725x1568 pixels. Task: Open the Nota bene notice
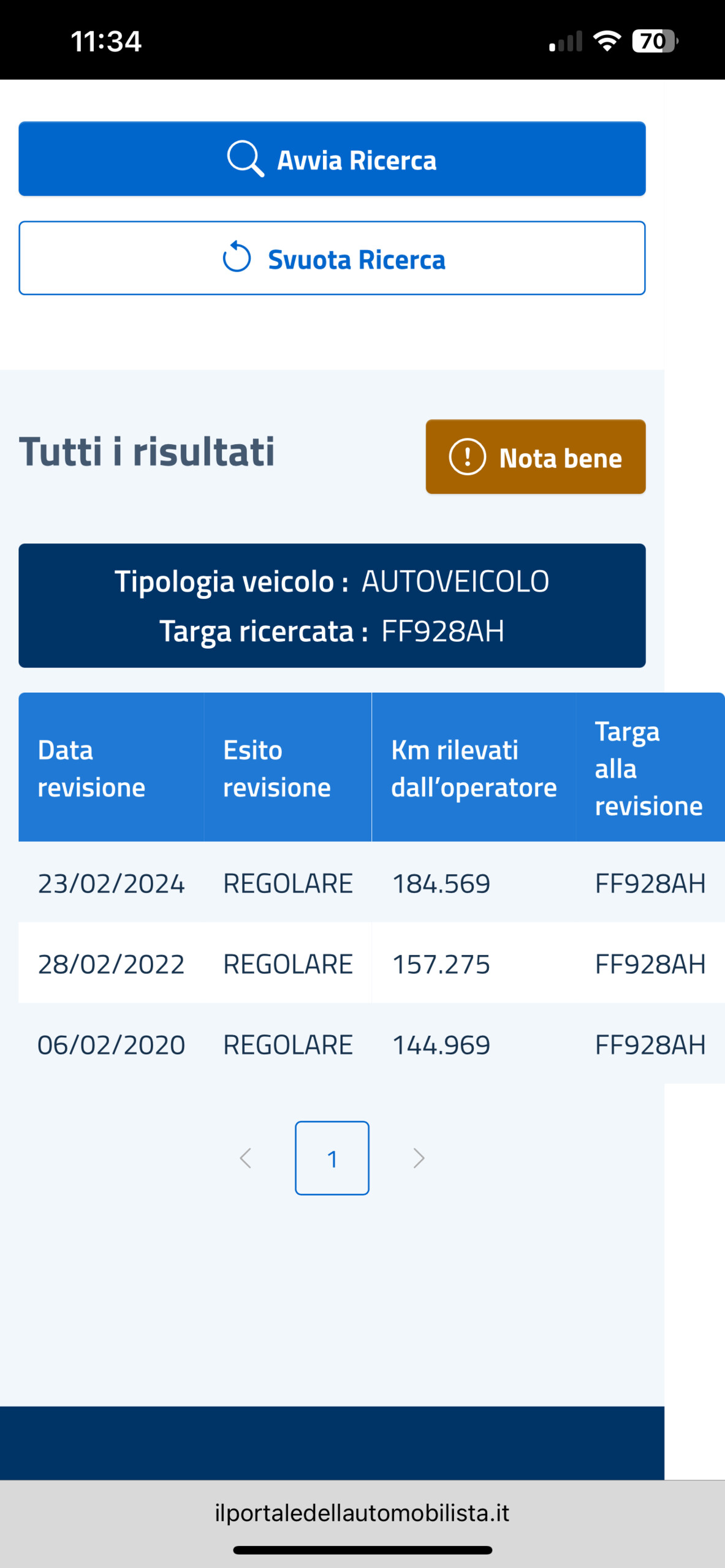(x=535, y=457)
